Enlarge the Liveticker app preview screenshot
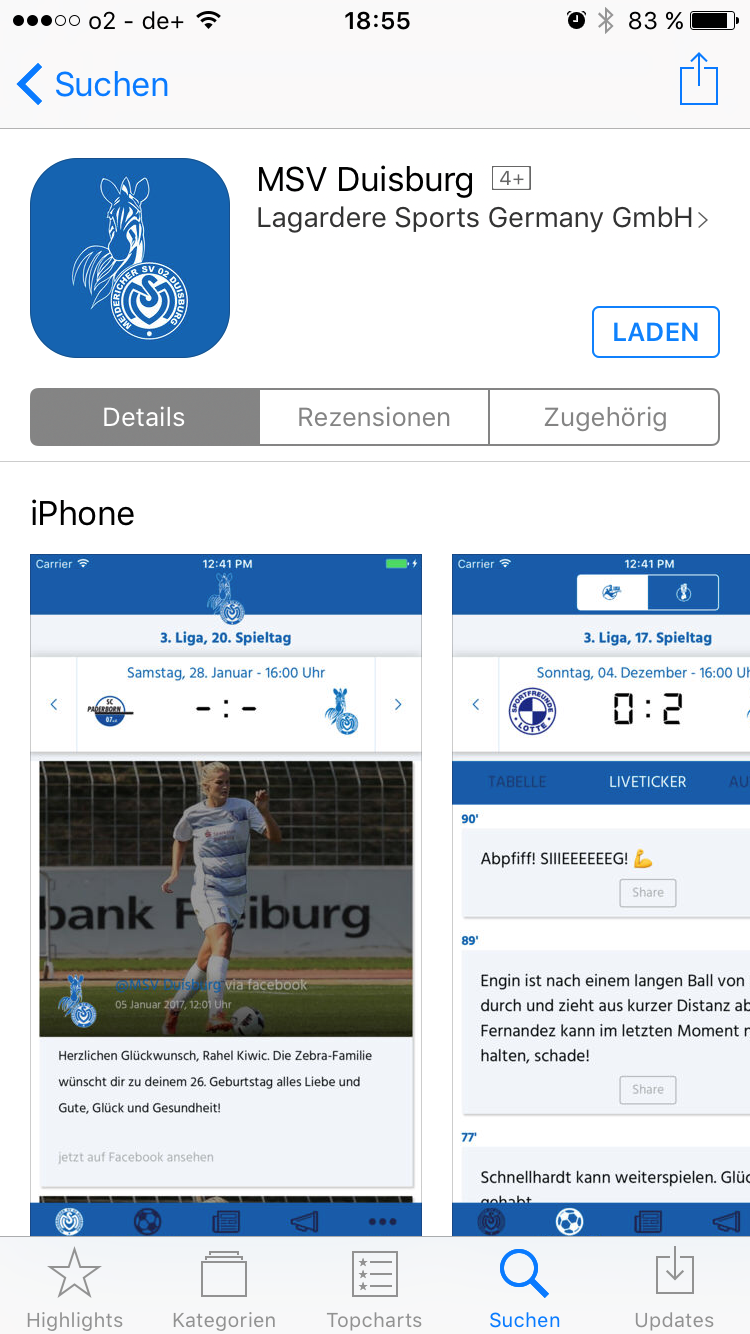This screenshot has width=750, height=1334. [601, 895]
